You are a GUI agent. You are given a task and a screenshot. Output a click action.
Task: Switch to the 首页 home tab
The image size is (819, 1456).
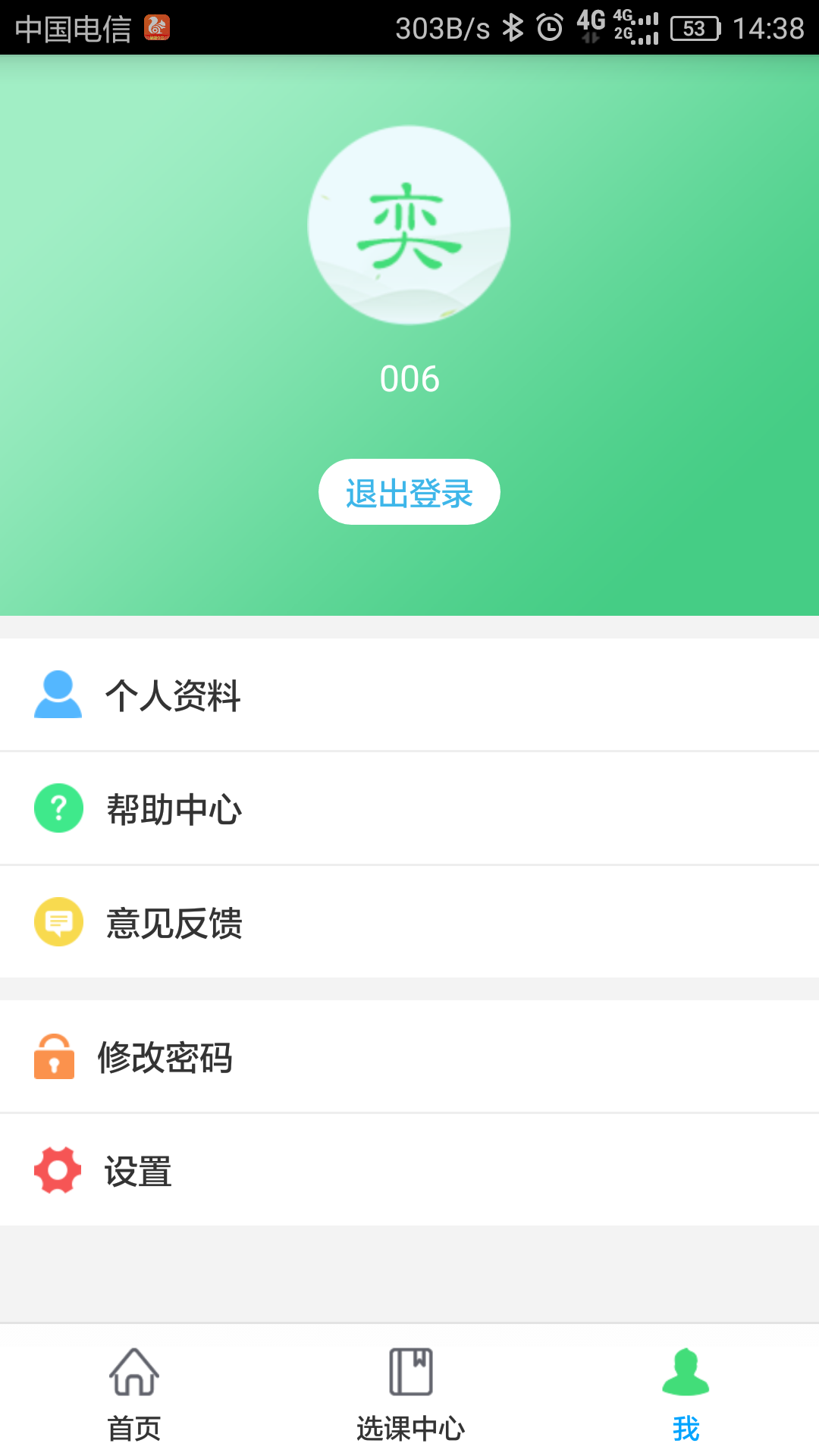pos(134,1394)
